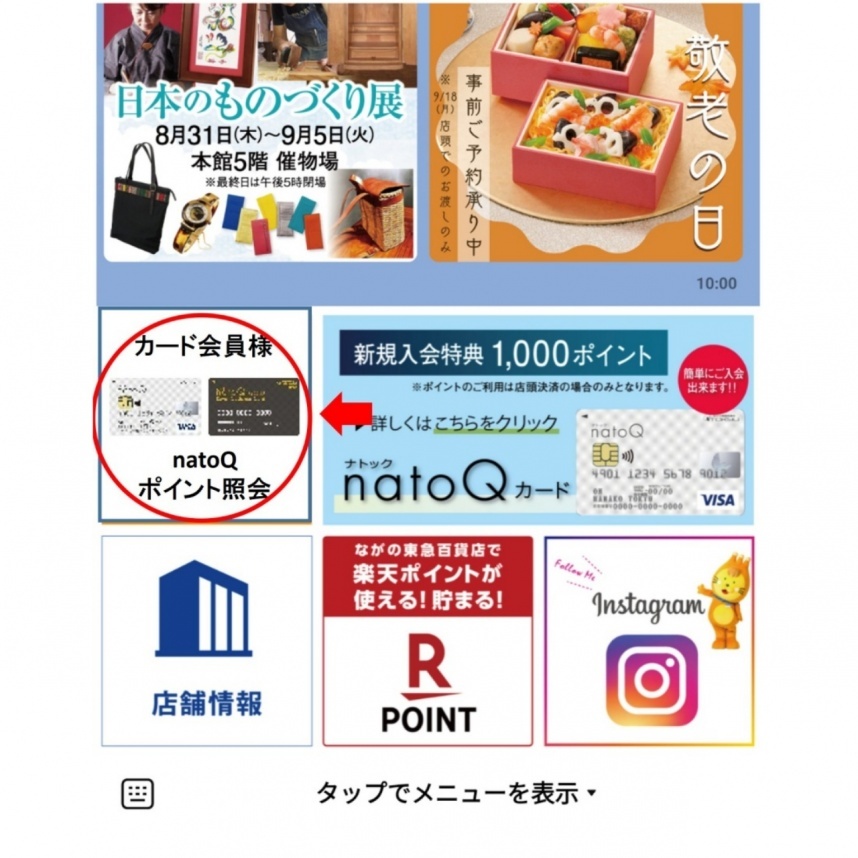The height and width of the screenshot is (858, 858).
Task: Open the 楽天ポイント R POINT tile
Action: point(428,641)
